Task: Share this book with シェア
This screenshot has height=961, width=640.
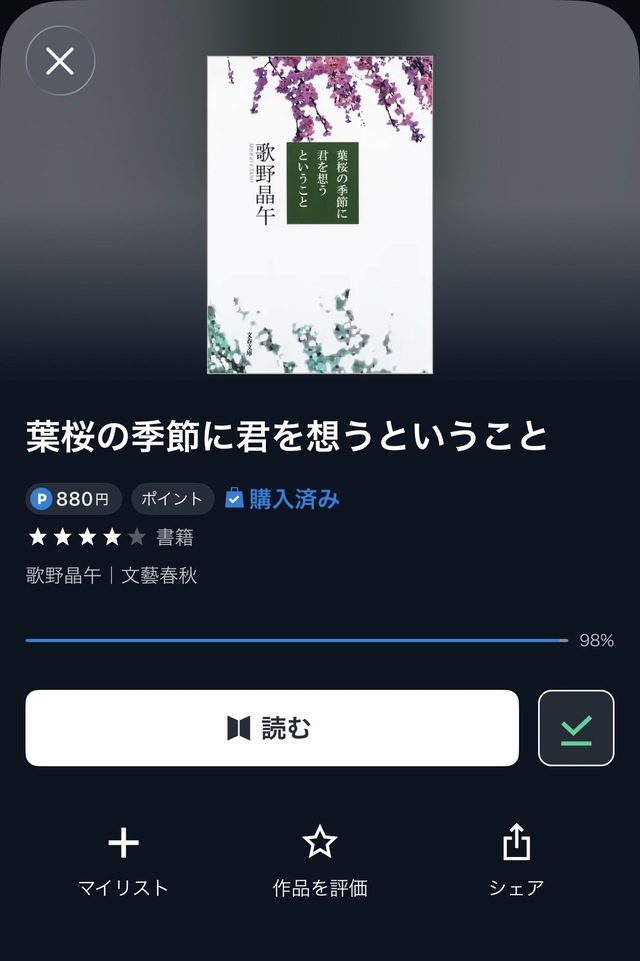Action: [516, 859]
